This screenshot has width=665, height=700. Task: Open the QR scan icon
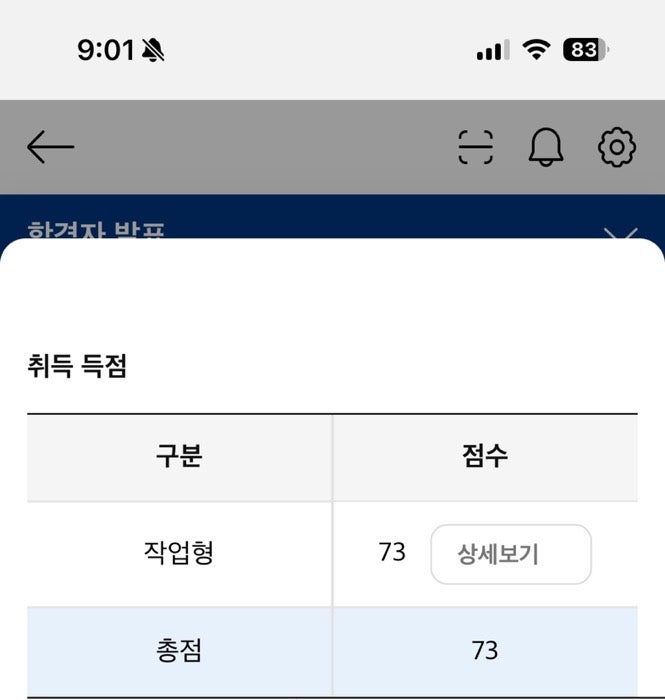(x=476, y=148)
